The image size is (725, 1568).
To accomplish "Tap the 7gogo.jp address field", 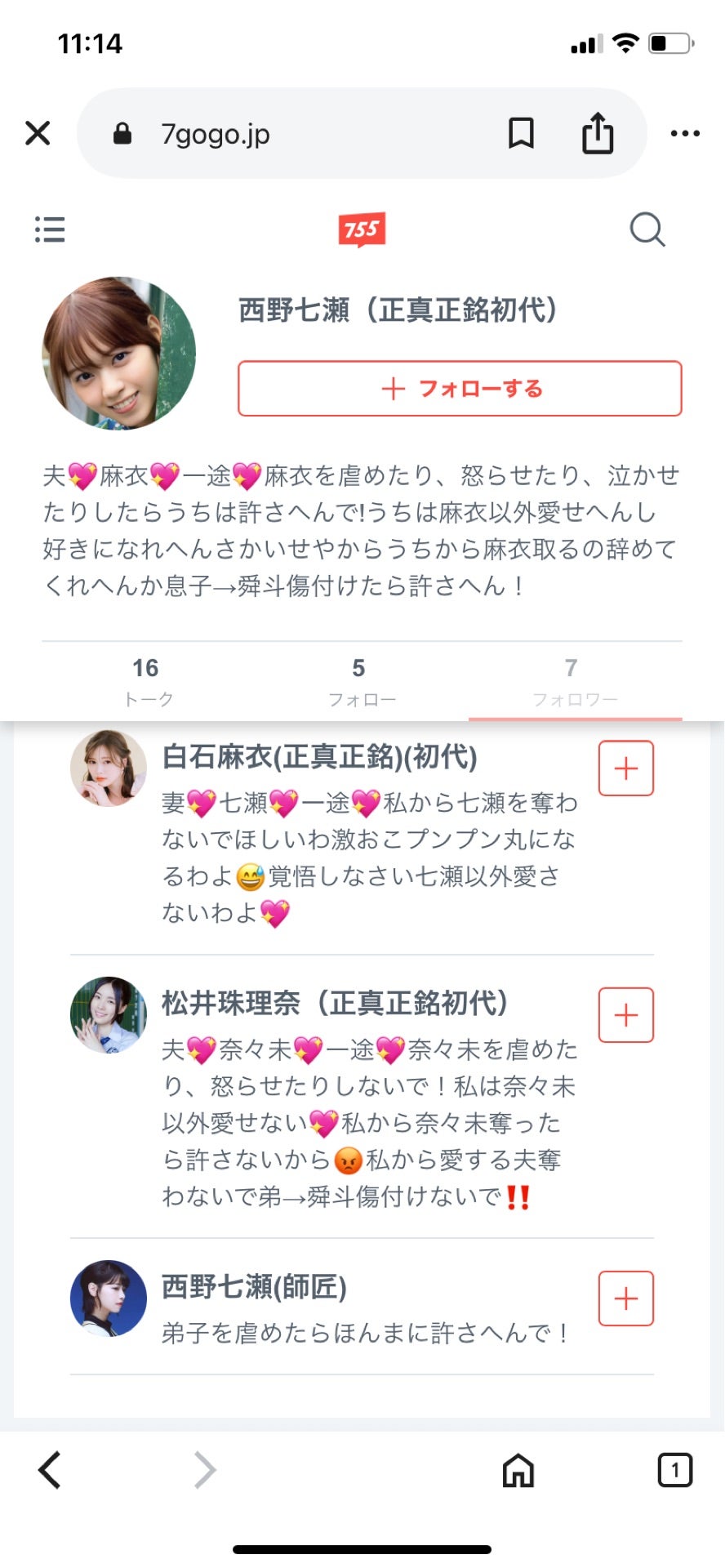I will (245, 133).
